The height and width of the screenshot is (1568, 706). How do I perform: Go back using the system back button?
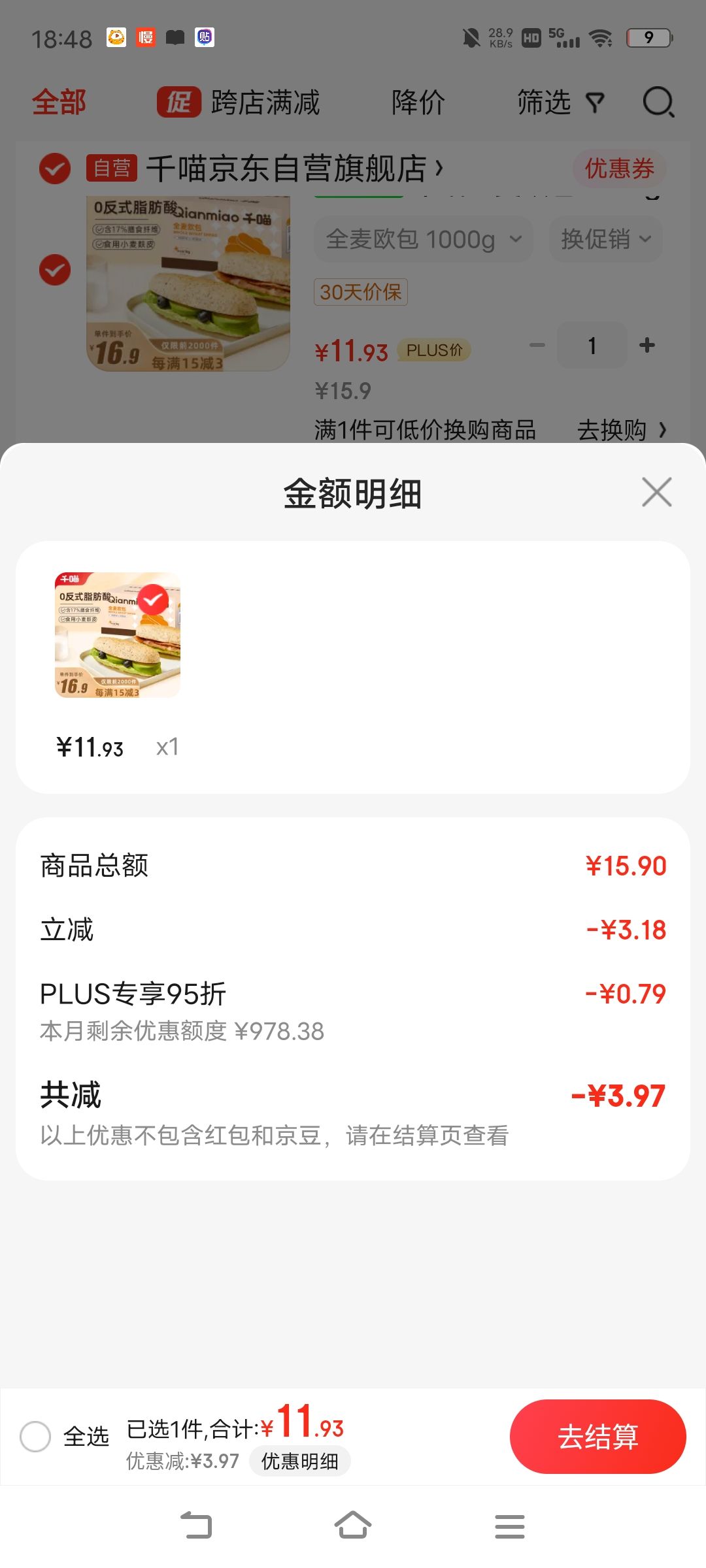[x=196, y=1526]
